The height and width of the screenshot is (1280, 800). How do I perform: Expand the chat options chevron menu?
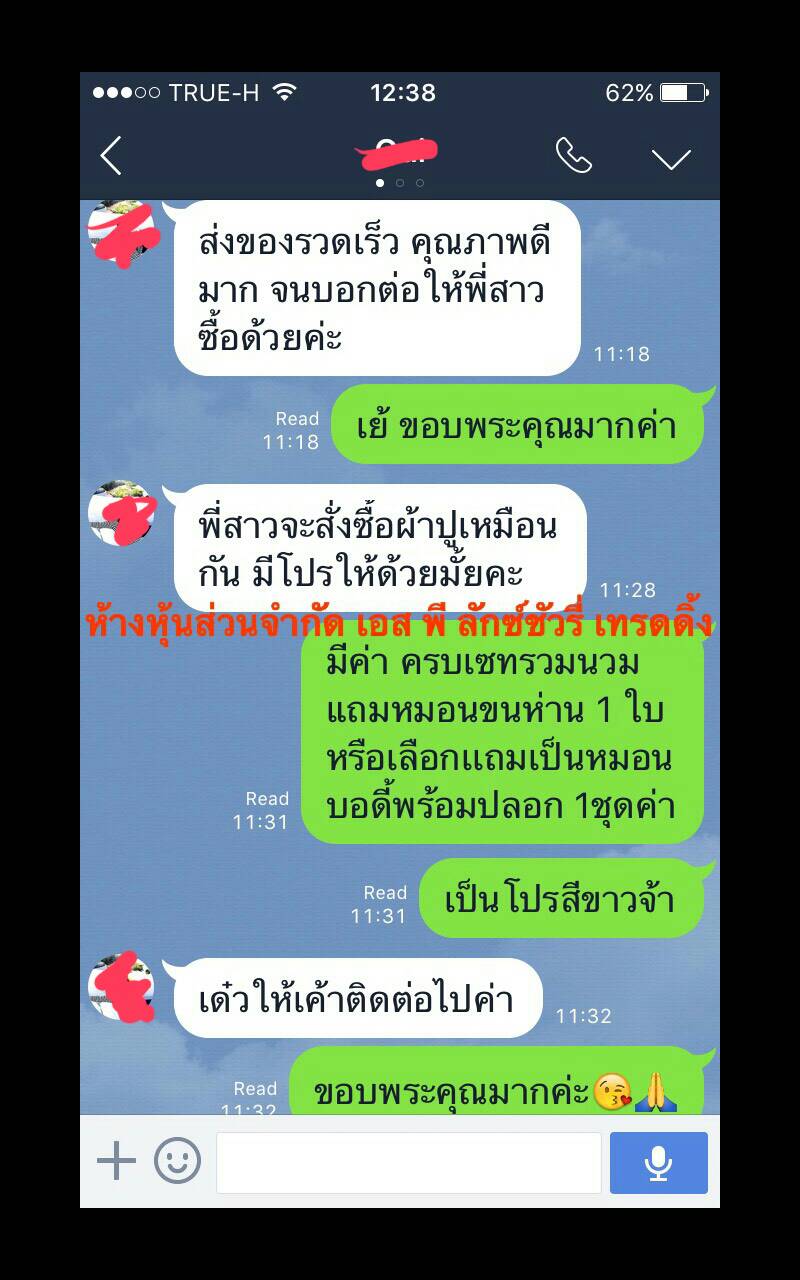(x=670, y=158)
